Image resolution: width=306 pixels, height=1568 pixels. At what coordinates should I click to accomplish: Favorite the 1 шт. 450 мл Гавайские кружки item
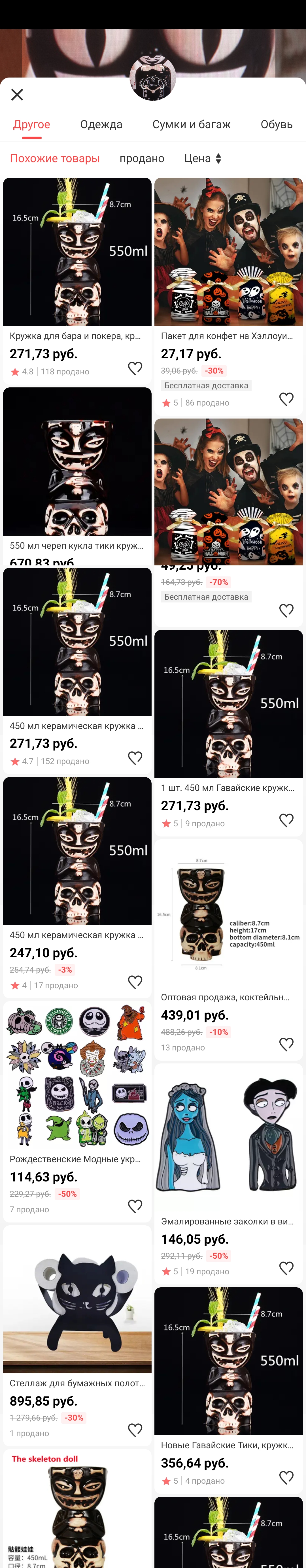tap(286, 820)
